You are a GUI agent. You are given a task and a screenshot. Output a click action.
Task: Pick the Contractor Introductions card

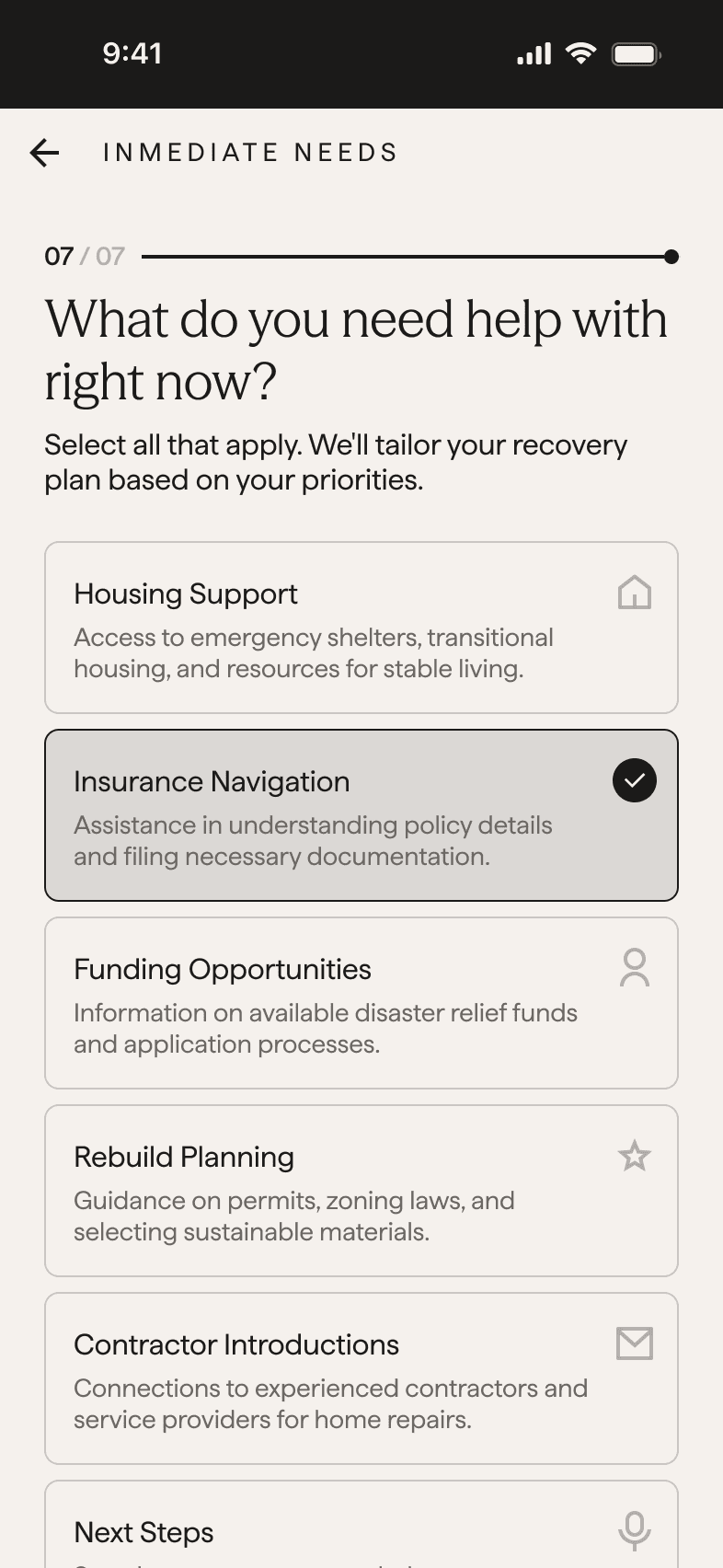pyautogui.click(x=361, y=1378)
